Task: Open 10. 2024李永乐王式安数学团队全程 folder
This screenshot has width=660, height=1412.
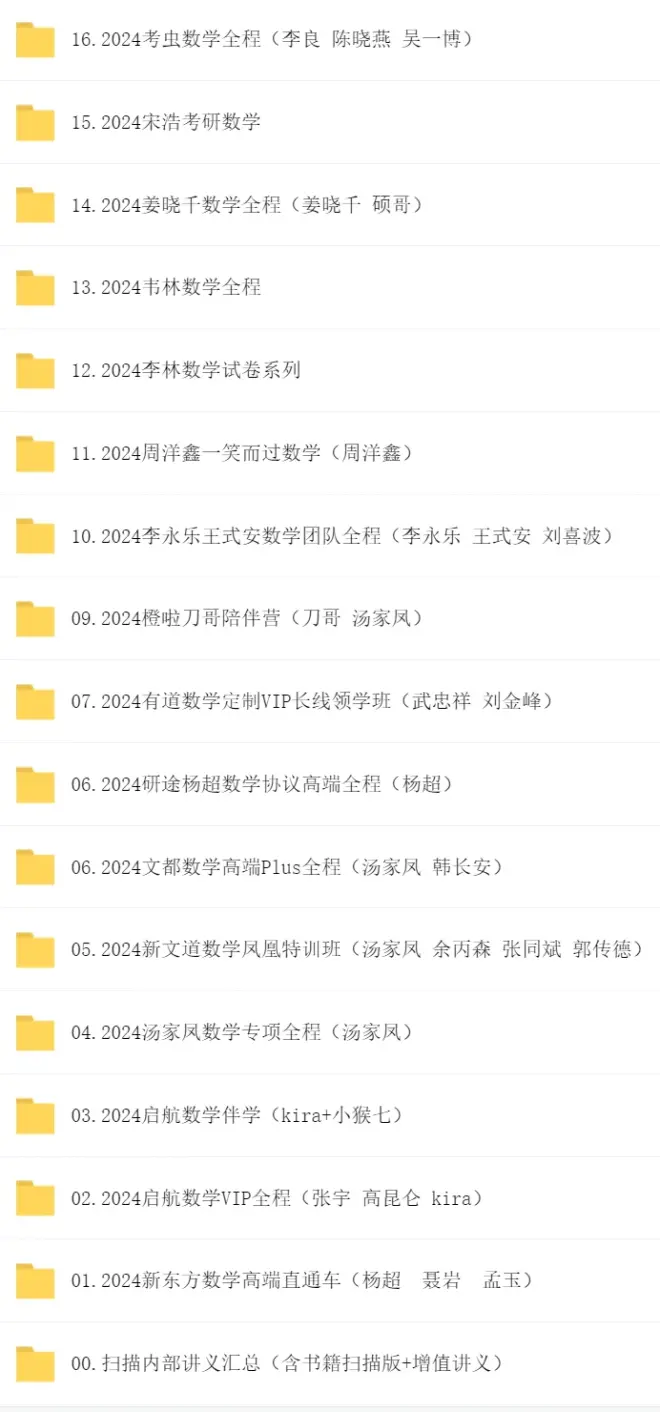Action: point(341,536)
